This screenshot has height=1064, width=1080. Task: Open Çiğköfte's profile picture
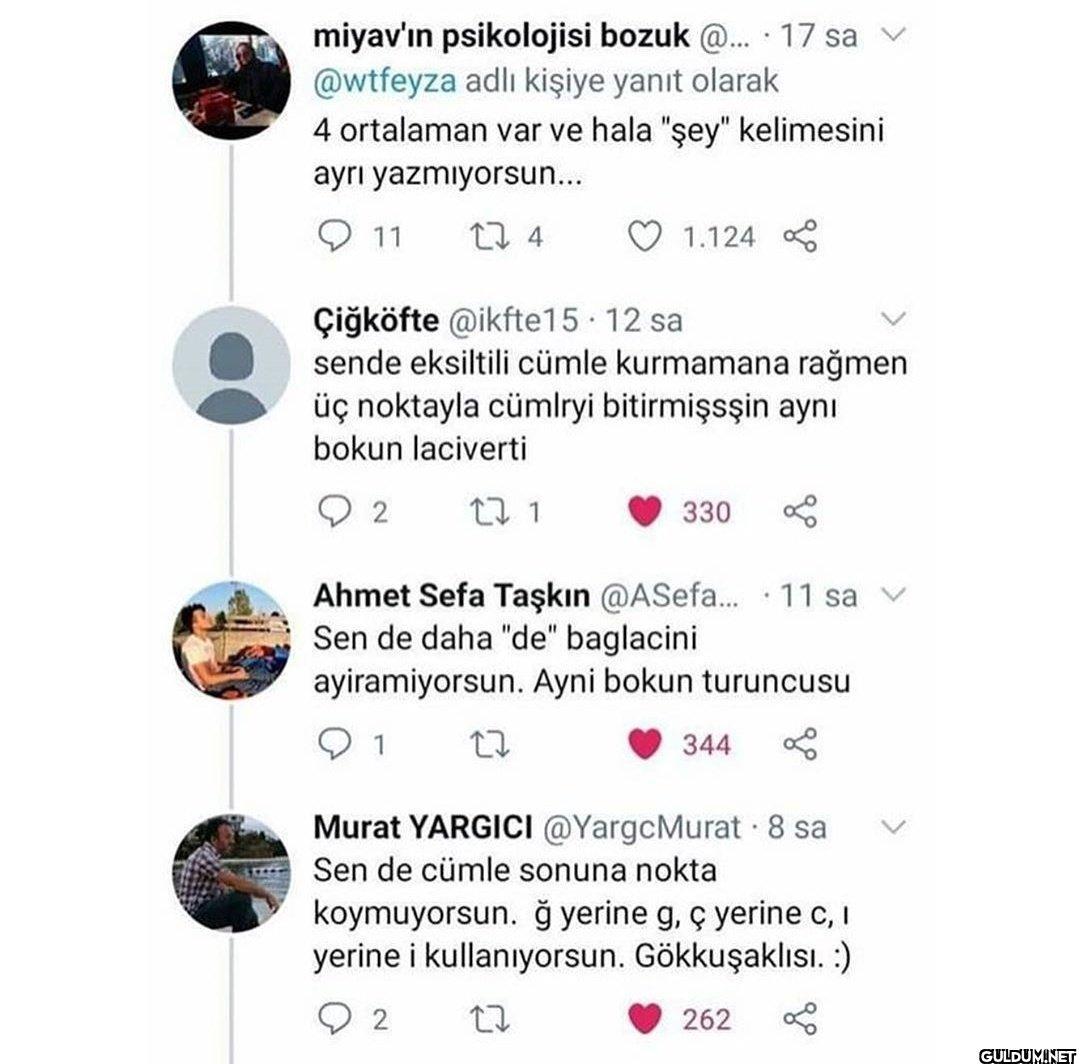232,366
